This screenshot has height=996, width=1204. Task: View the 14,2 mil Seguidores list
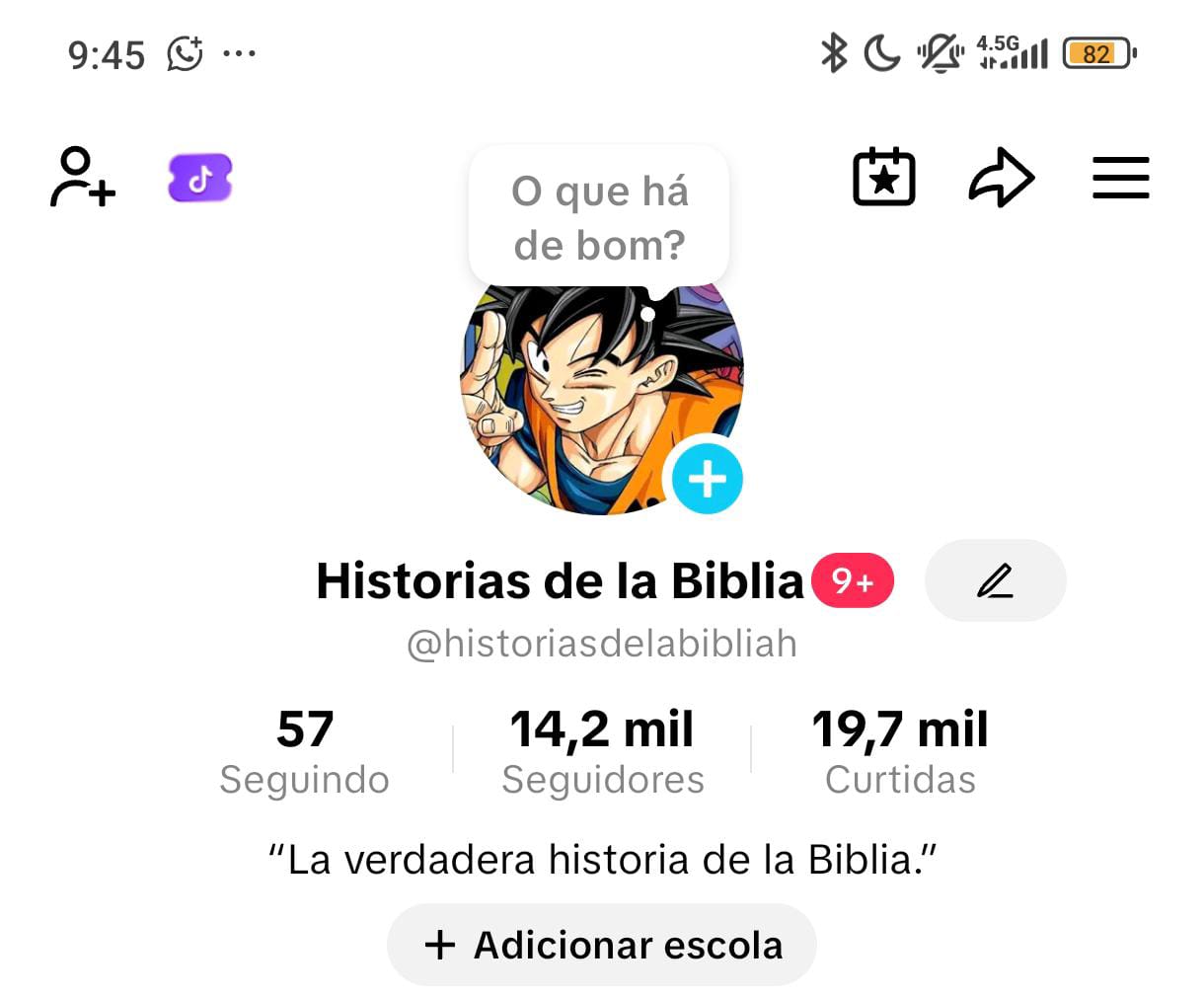(602, 752)
